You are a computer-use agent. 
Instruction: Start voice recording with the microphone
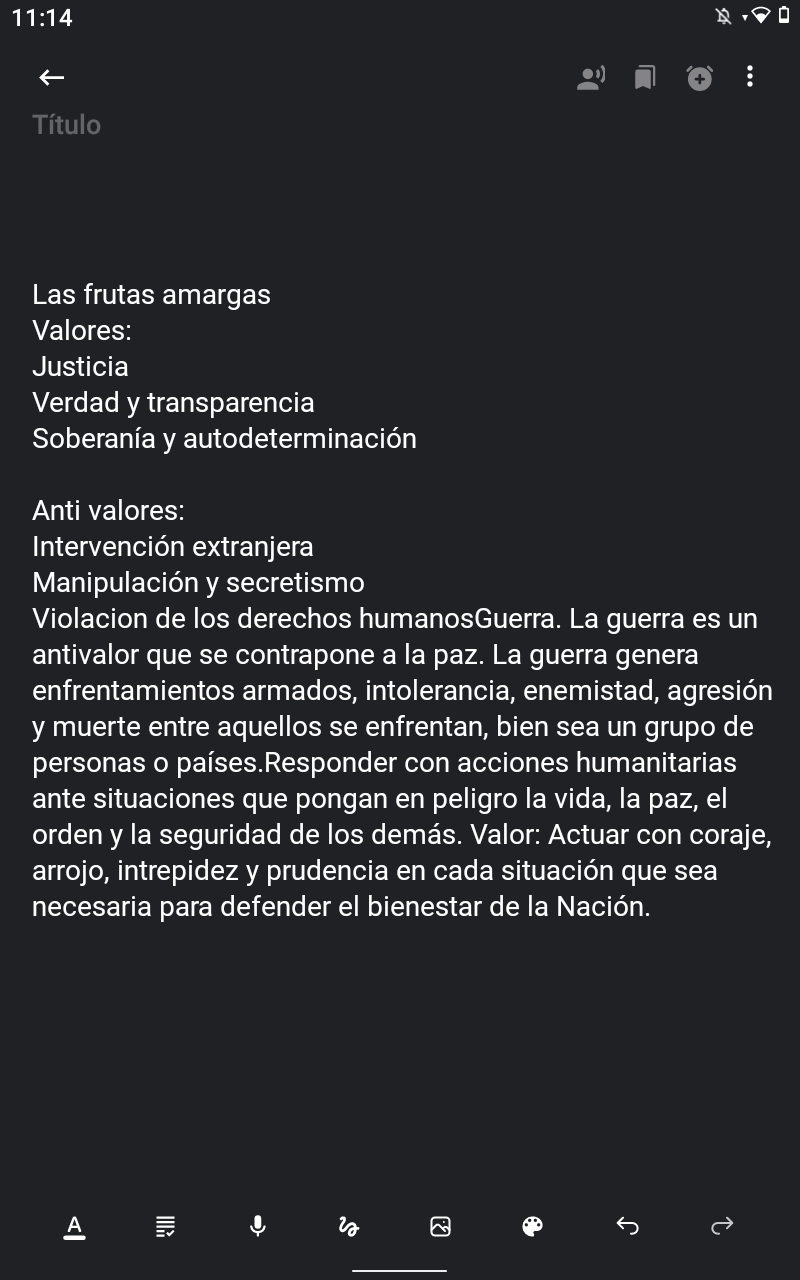258,1226
